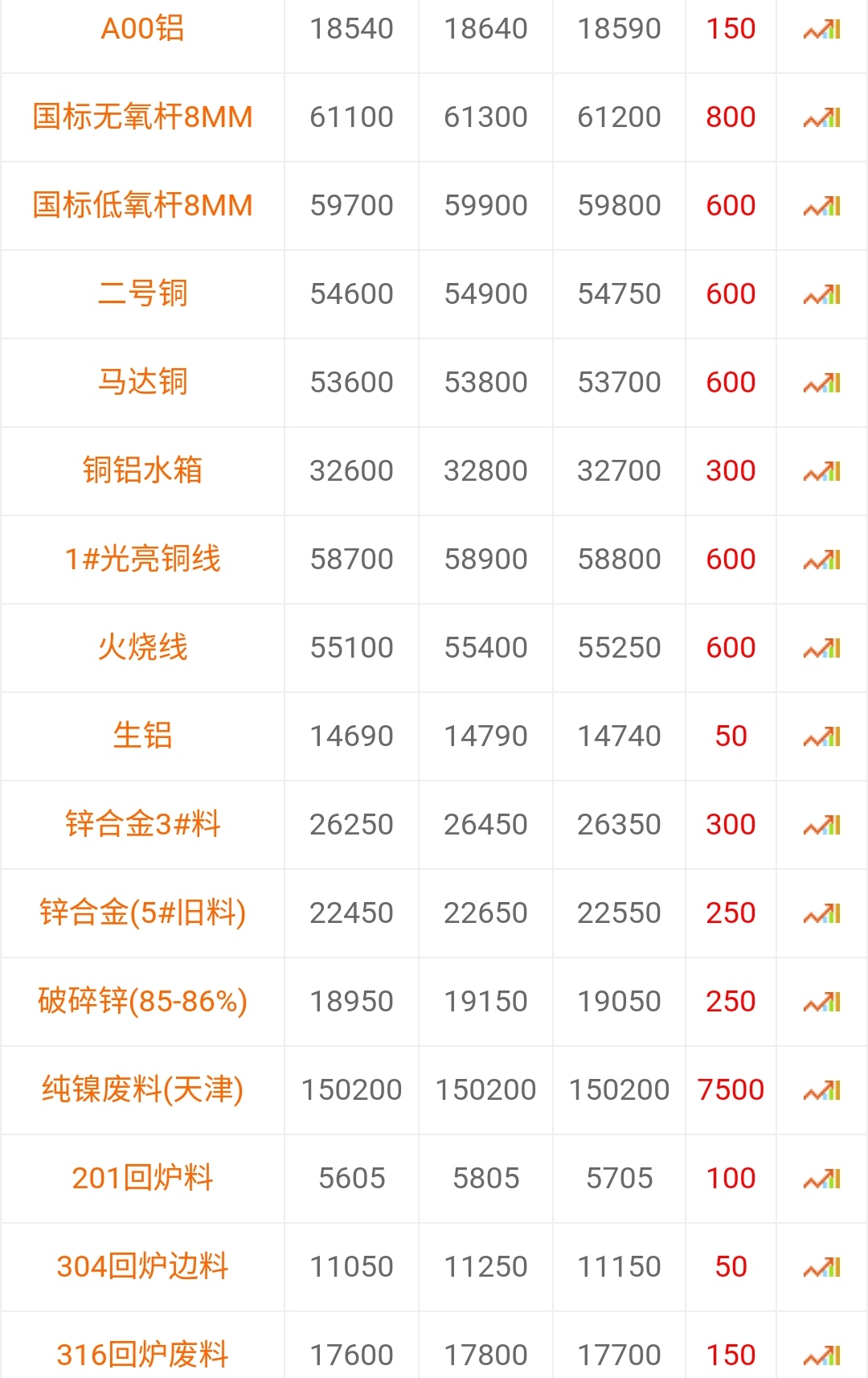The height and width of the screenshot is (1378, 868).
Task: Open the 纯镍废料(天津) price link
Action: coord(142,1089)
